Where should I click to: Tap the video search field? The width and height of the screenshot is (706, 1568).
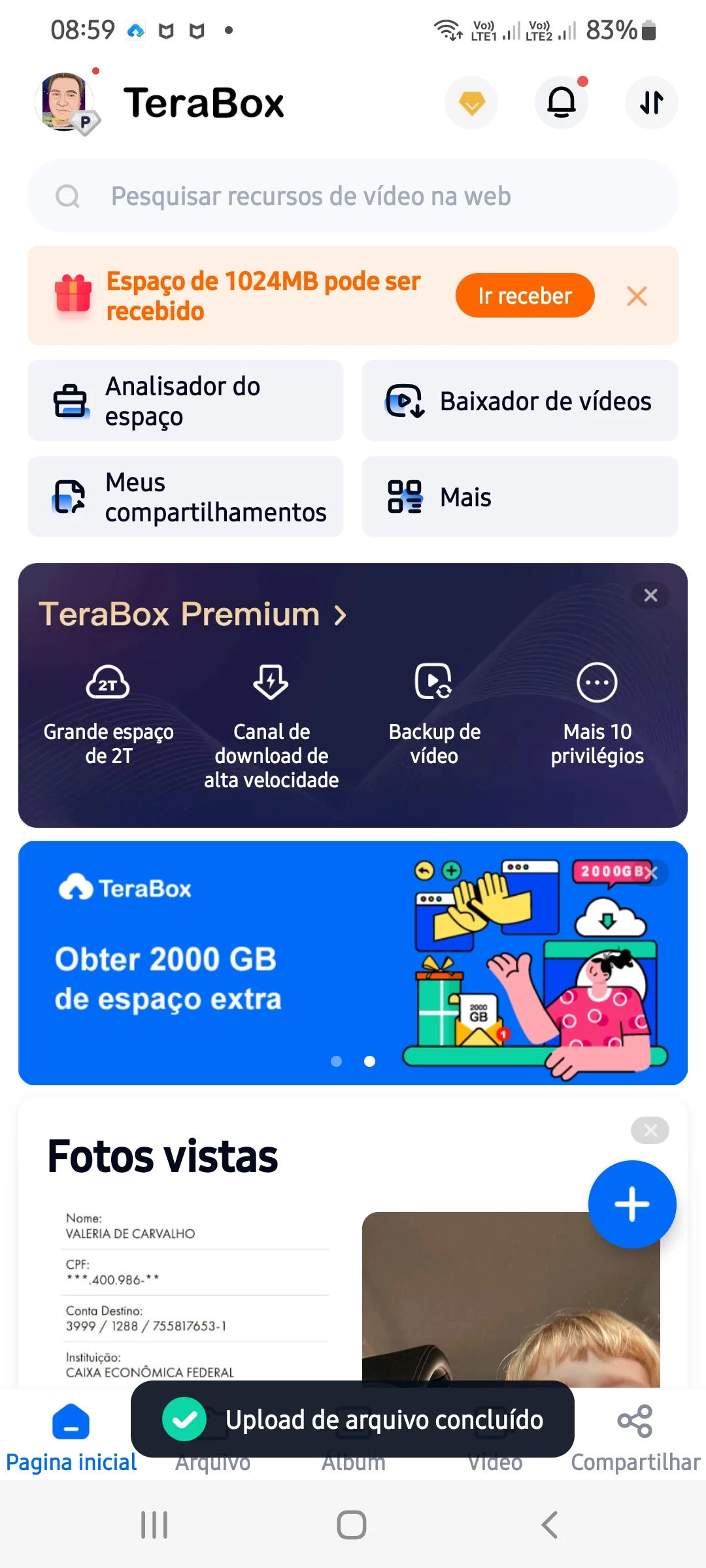353,196
